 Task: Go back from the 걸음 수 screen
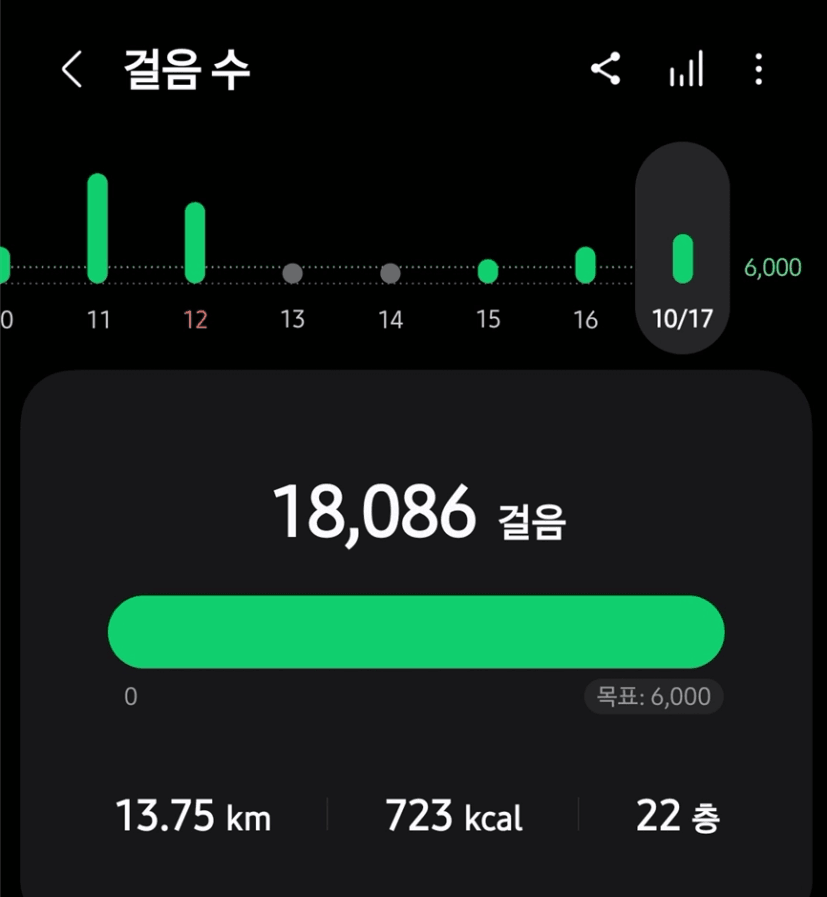point(71,71)
